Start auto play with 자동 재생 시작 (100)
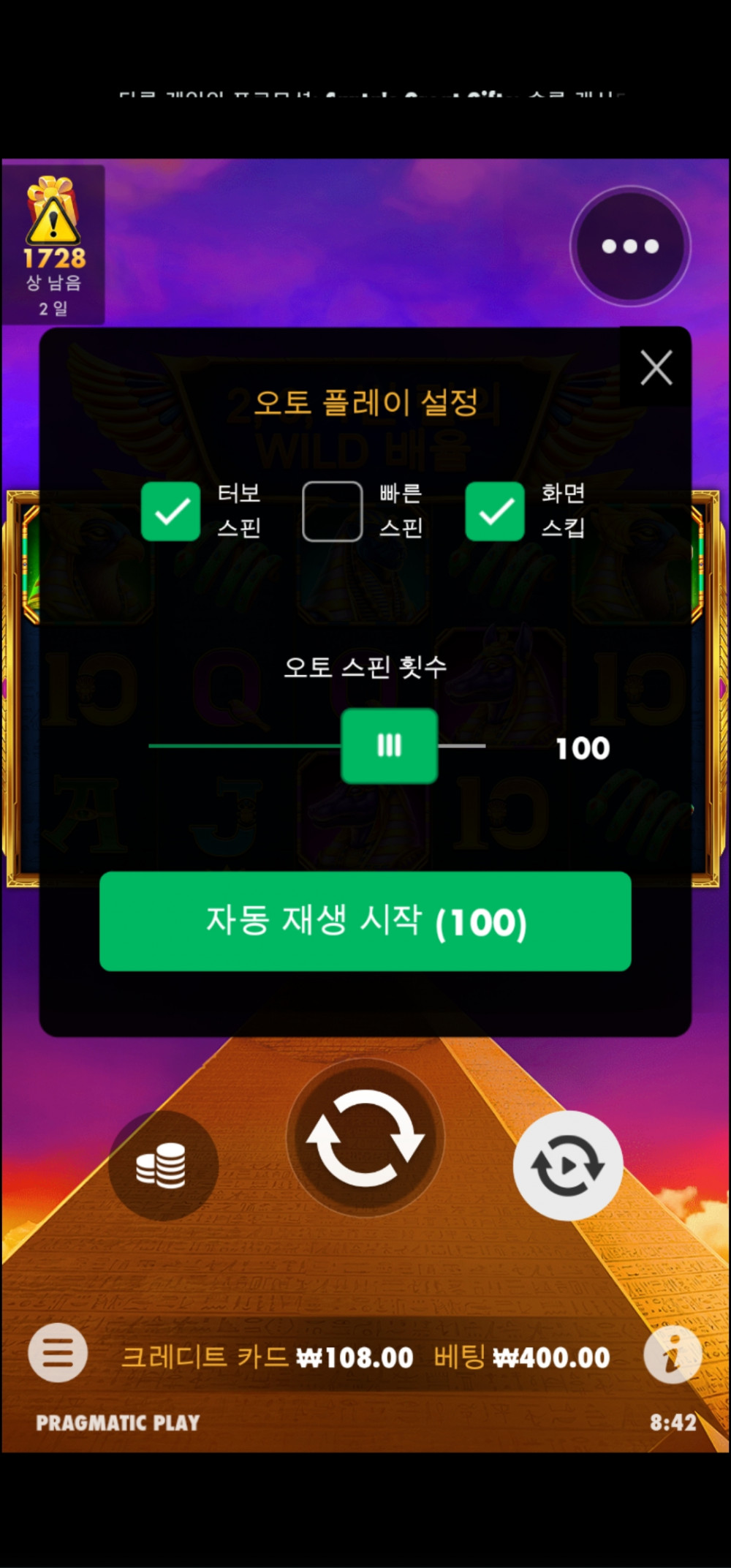 pyautogui.click(x=365, y=921)
